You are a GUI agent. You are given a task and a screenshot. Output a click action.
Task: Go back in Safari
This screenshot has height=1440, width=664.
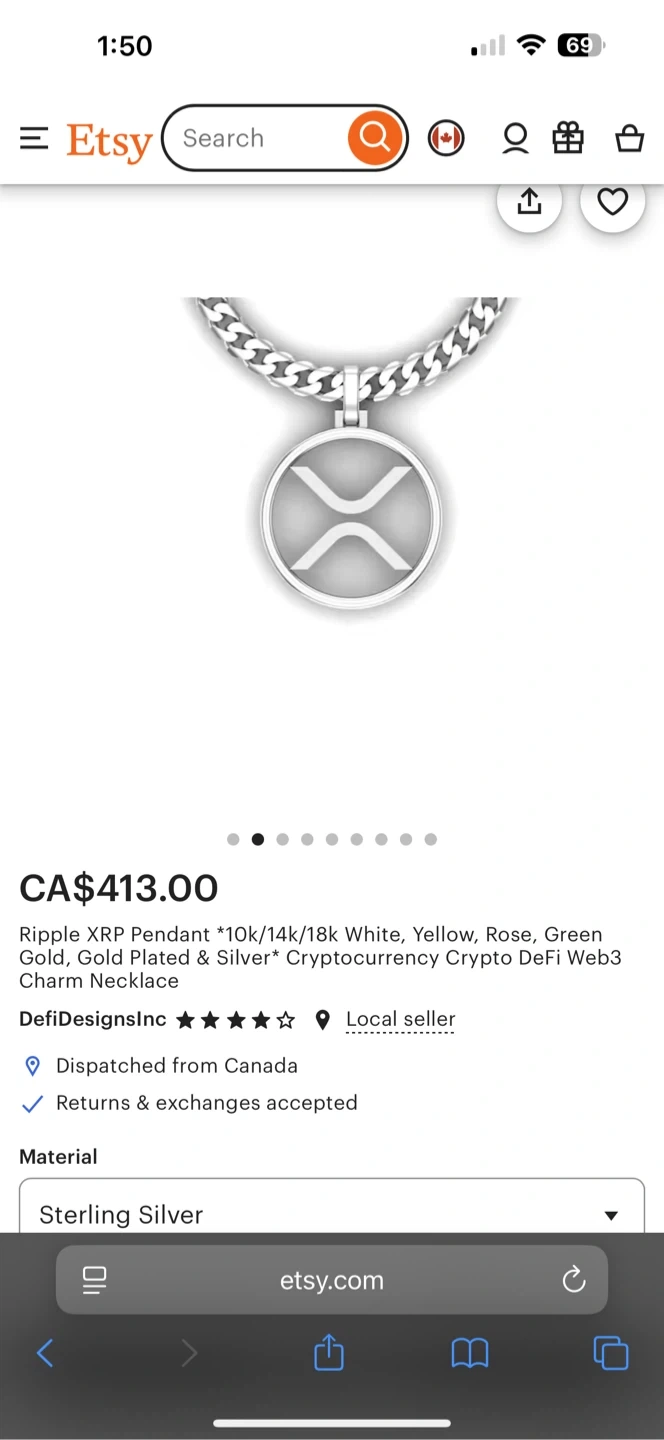point(45,1354)
